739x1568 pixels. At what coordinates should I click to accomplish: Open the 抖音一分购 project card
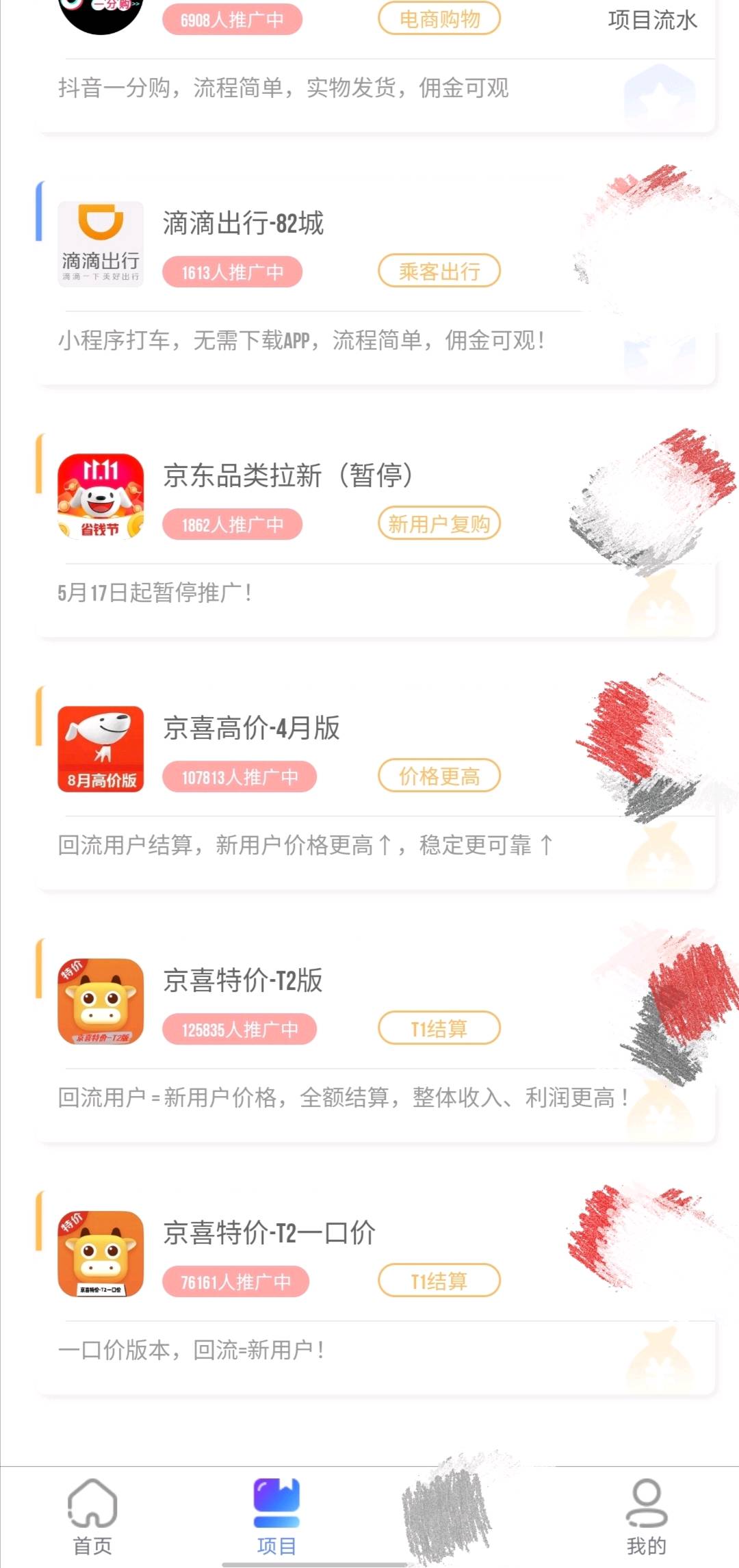pos(283,88)
